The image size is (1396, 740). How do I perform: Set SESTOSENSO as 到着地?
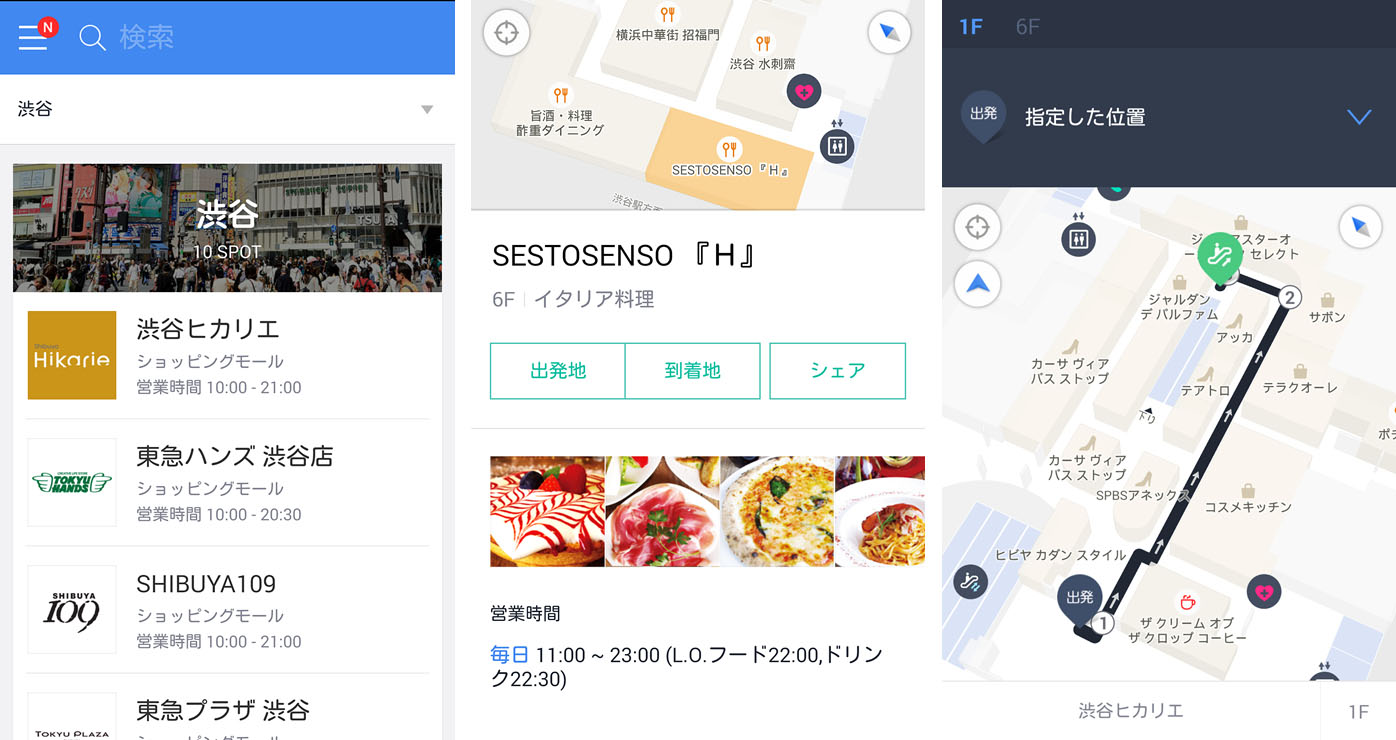coord(692,371)
